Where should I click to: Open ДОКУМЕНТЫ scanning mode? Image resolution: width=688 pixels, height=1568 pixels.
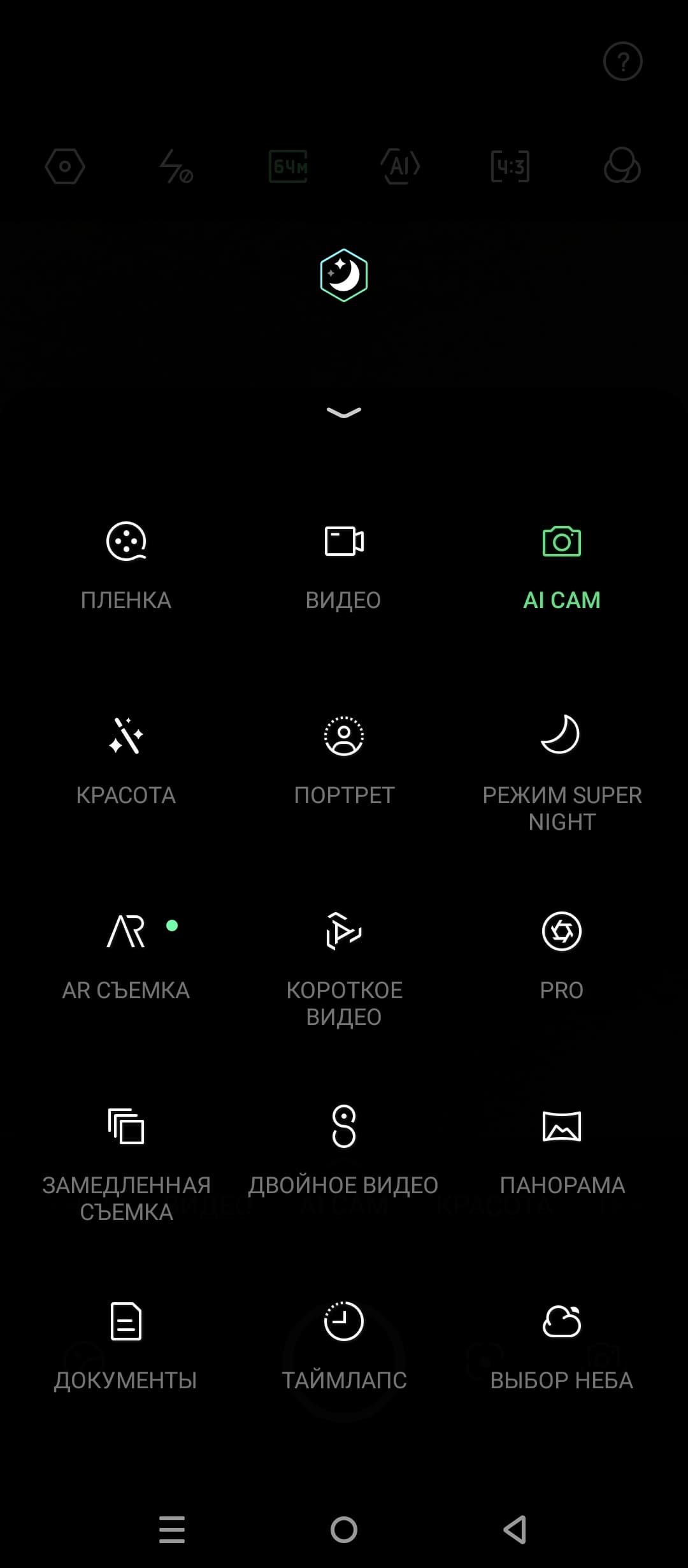click(x=126, y=1345)
